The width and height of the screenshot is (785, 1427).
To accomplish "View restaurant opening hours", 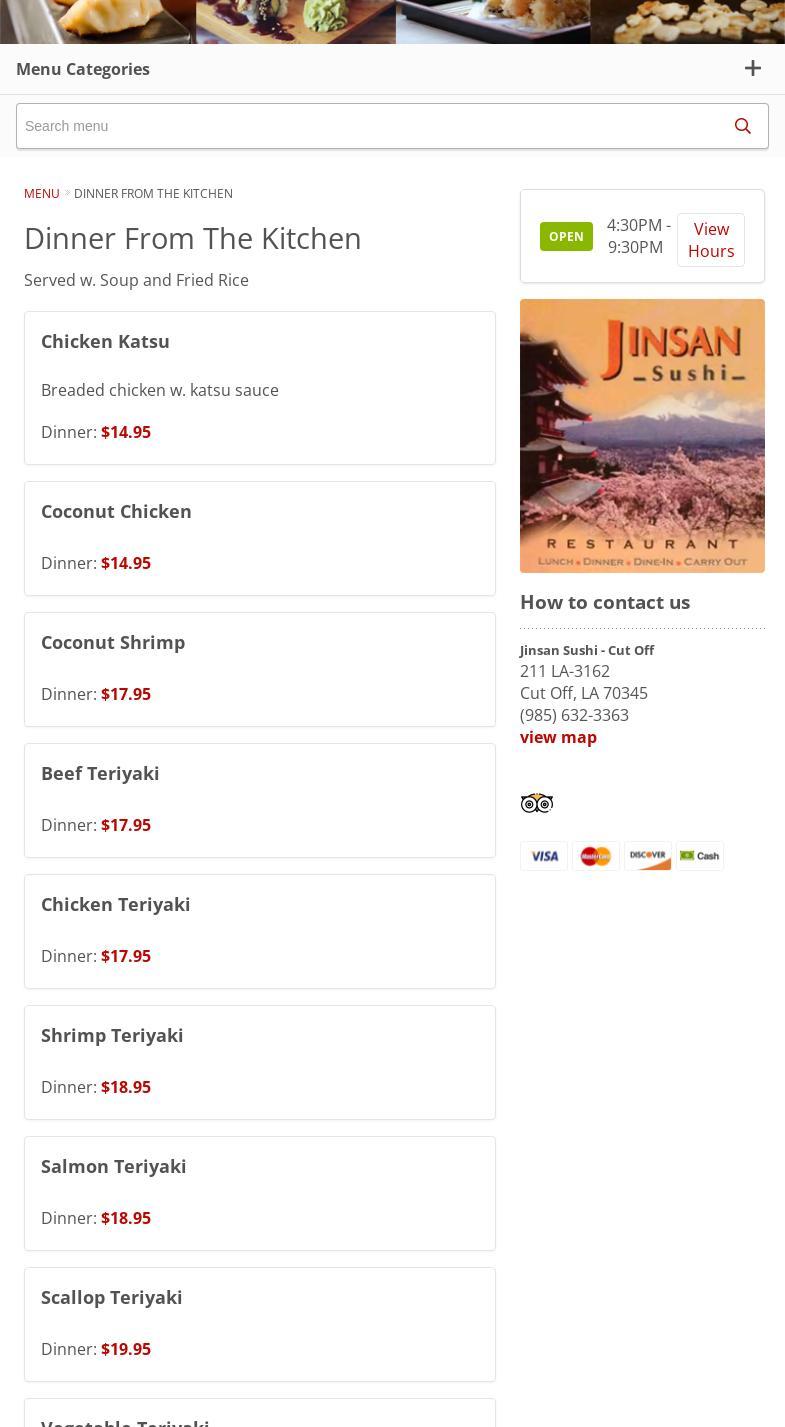I will (710, 240).
